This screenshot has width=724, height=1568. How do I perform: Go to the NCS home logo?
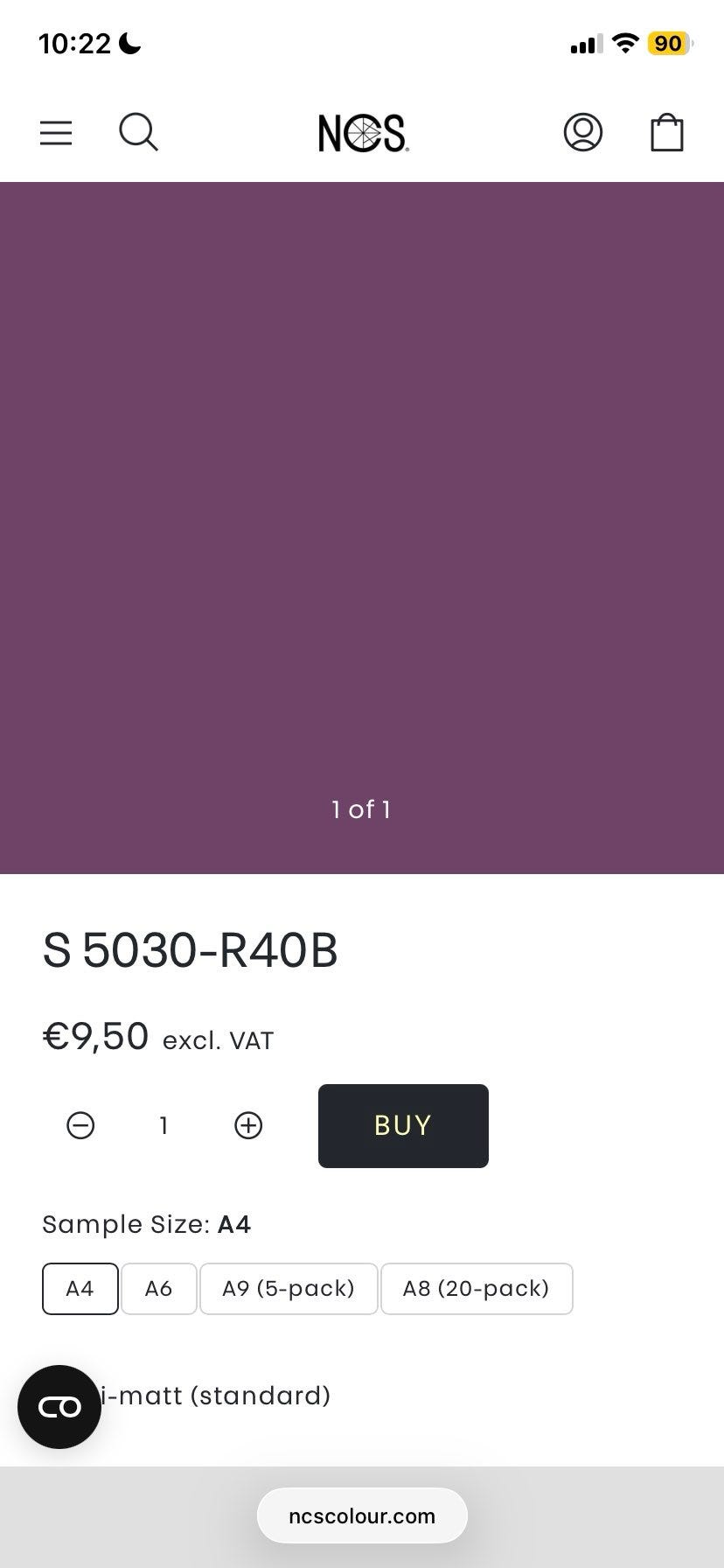point(364,133)
